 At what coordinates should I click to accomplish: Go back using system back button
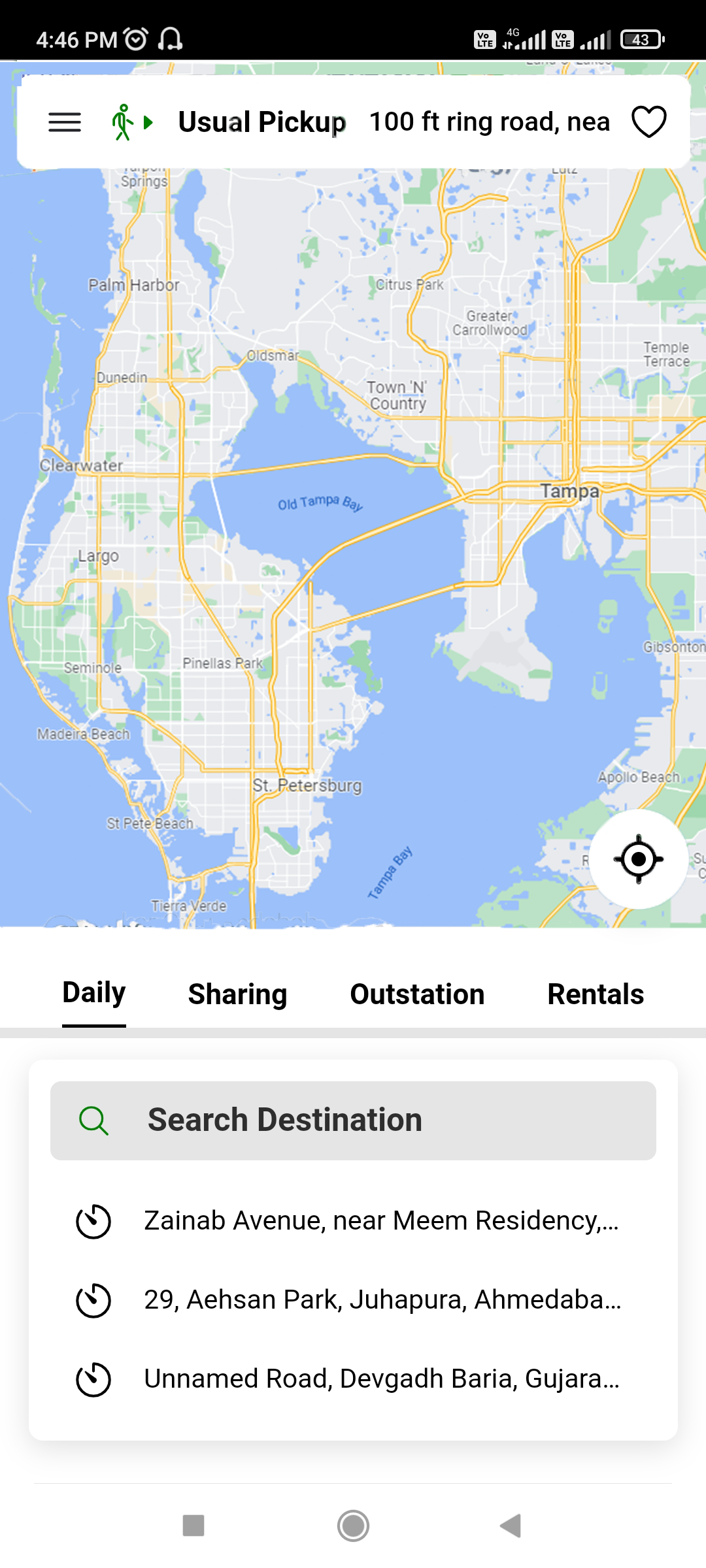(x=511, y=1526)
